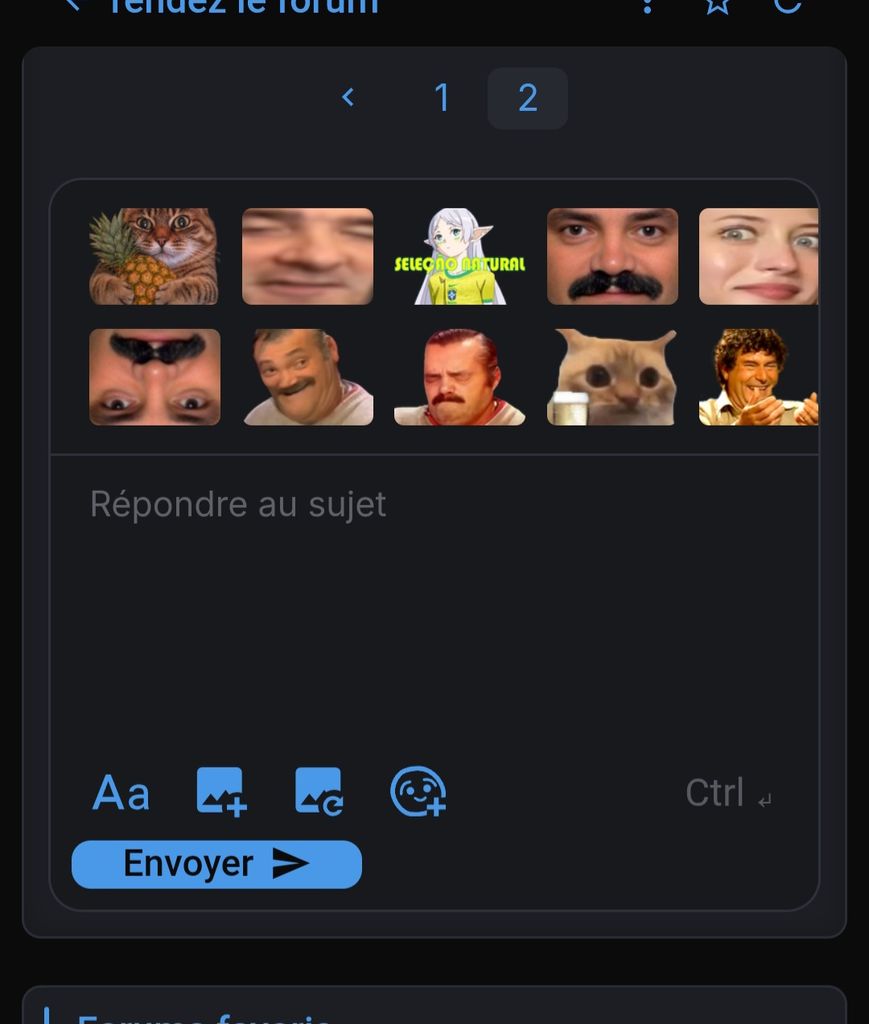Add an image with the picture-plus icon
The width and height of the screenshot is (869, 1024).
221,792
